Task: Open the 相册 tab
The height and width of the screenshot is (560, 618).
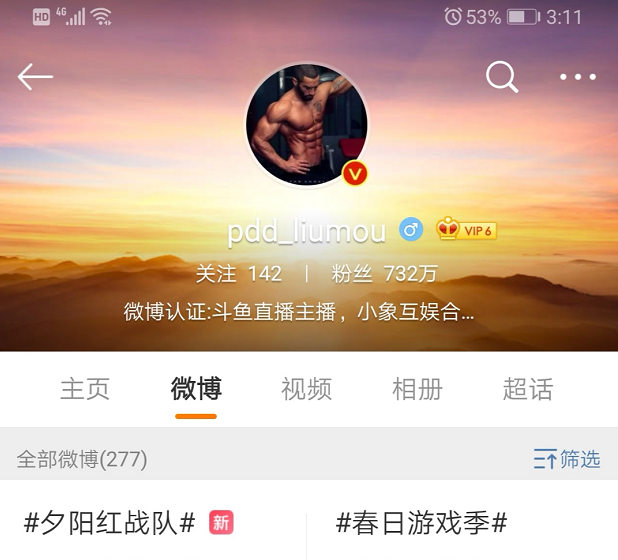Action: [x=417, y=389]
